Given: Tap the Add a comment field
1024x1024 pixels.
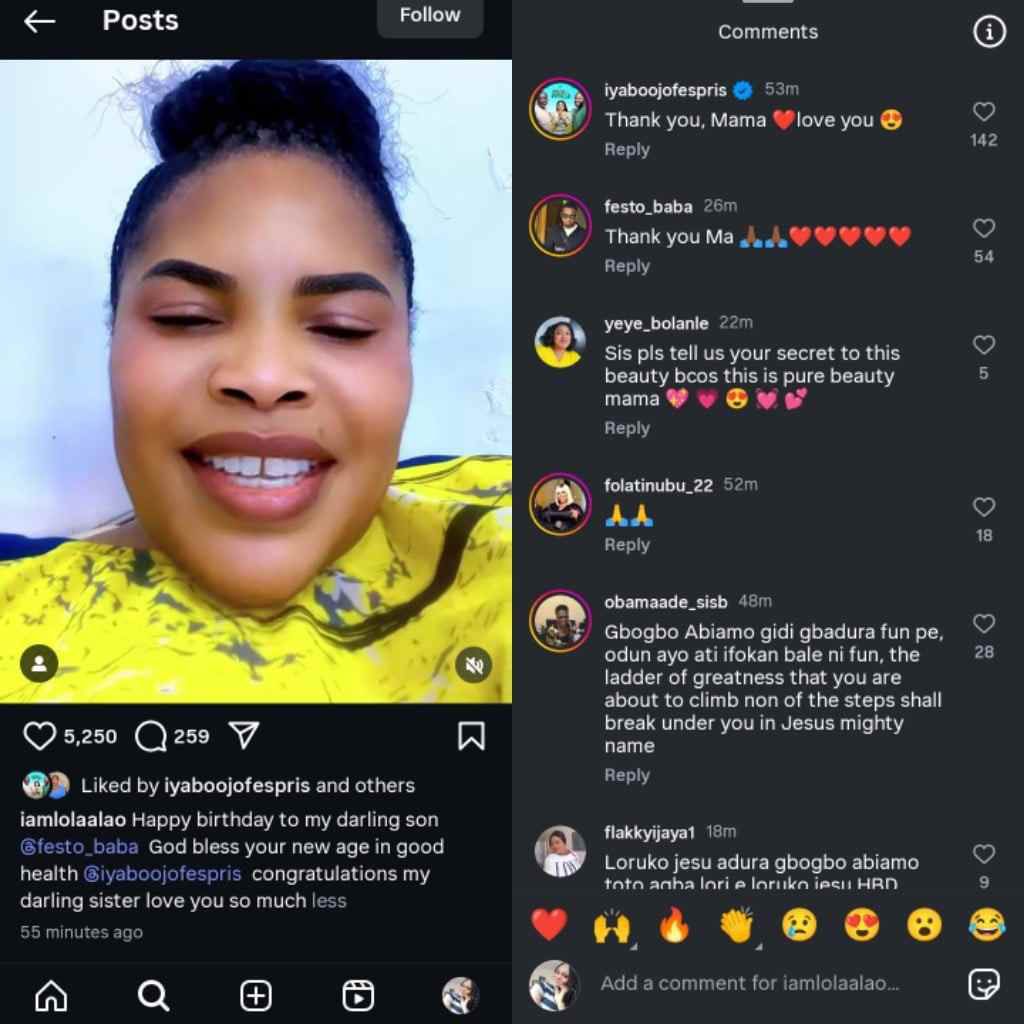Looking at the screenshot, I should [x=750, y=983].
